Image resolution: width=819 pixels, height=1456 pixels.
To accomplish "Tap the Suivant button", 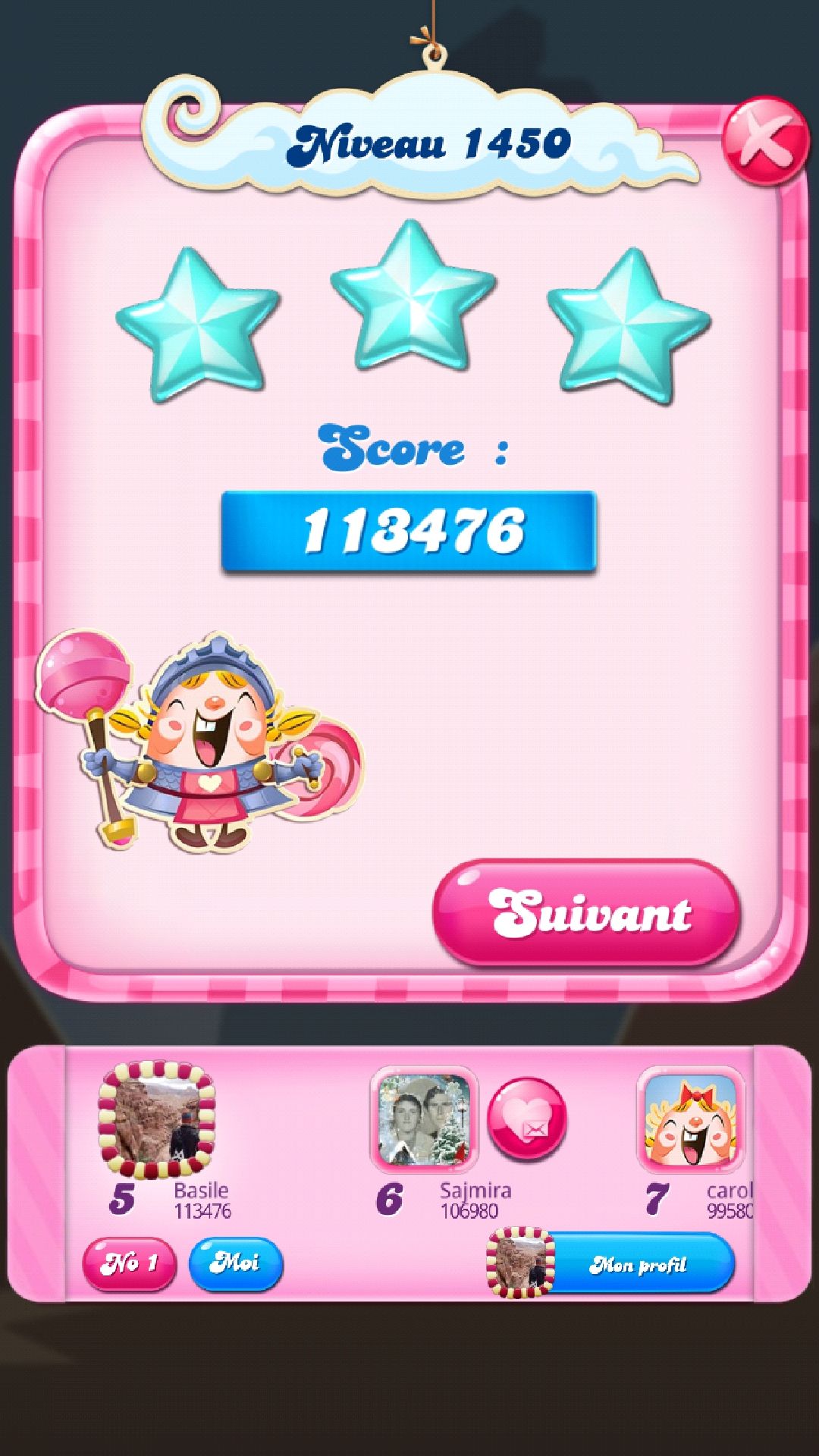I will point(586,912).
